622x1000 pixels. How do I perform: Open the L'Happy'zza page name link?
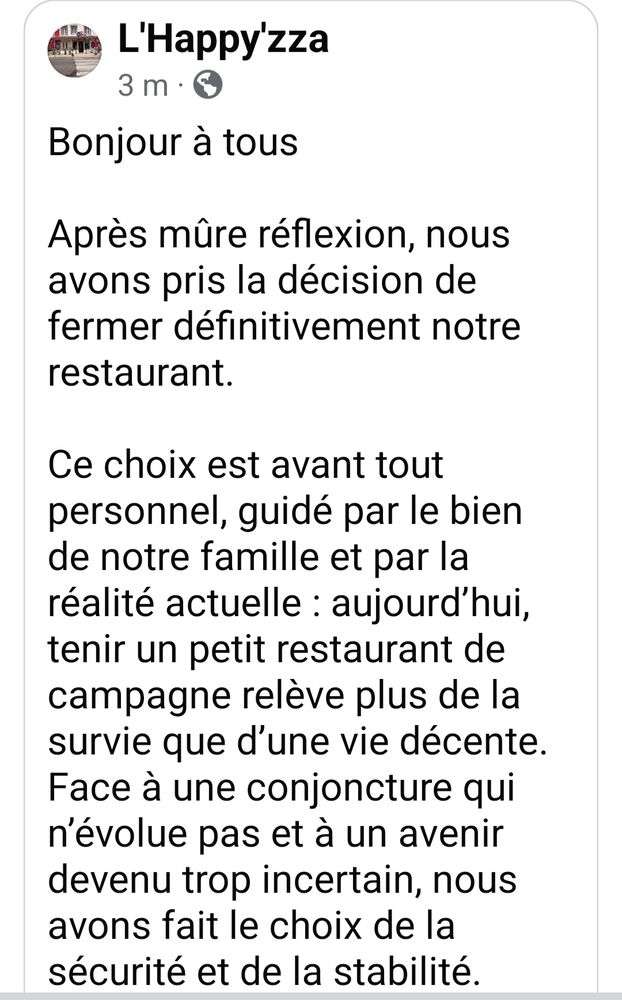pos(223,40)
